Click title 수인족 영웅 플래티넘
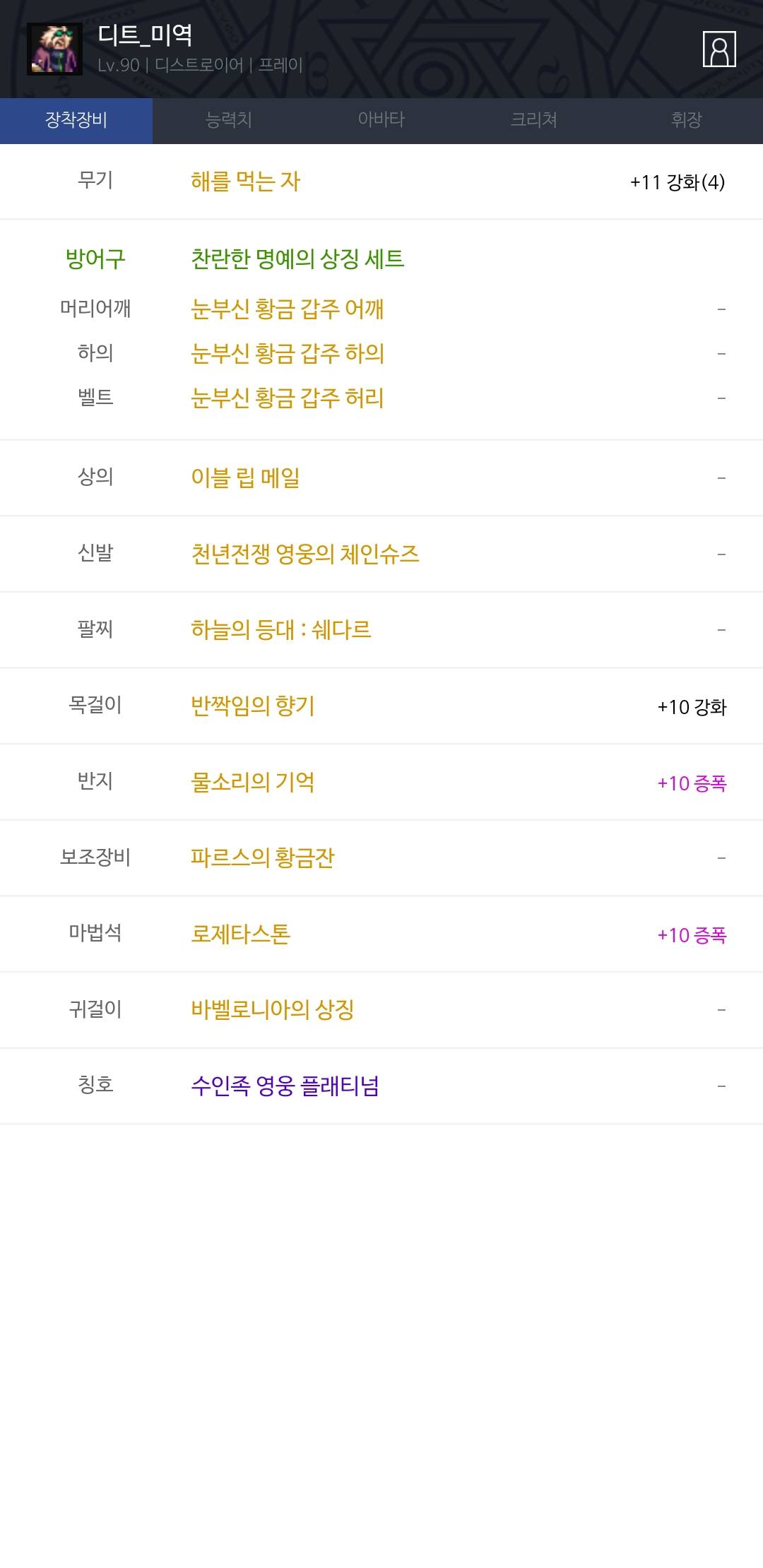763x1568 pixels. [x=285, y=1086]
